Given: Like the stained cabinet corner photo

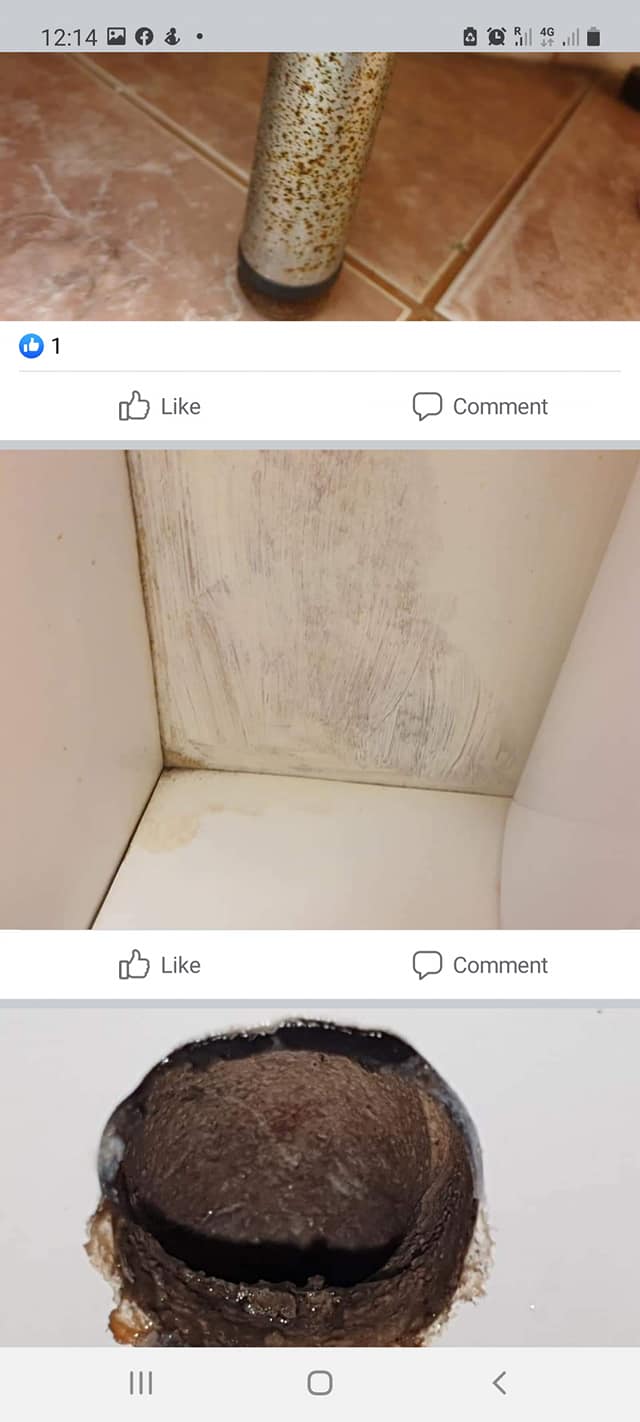Looking at the screenshot, I should (160, 965).
